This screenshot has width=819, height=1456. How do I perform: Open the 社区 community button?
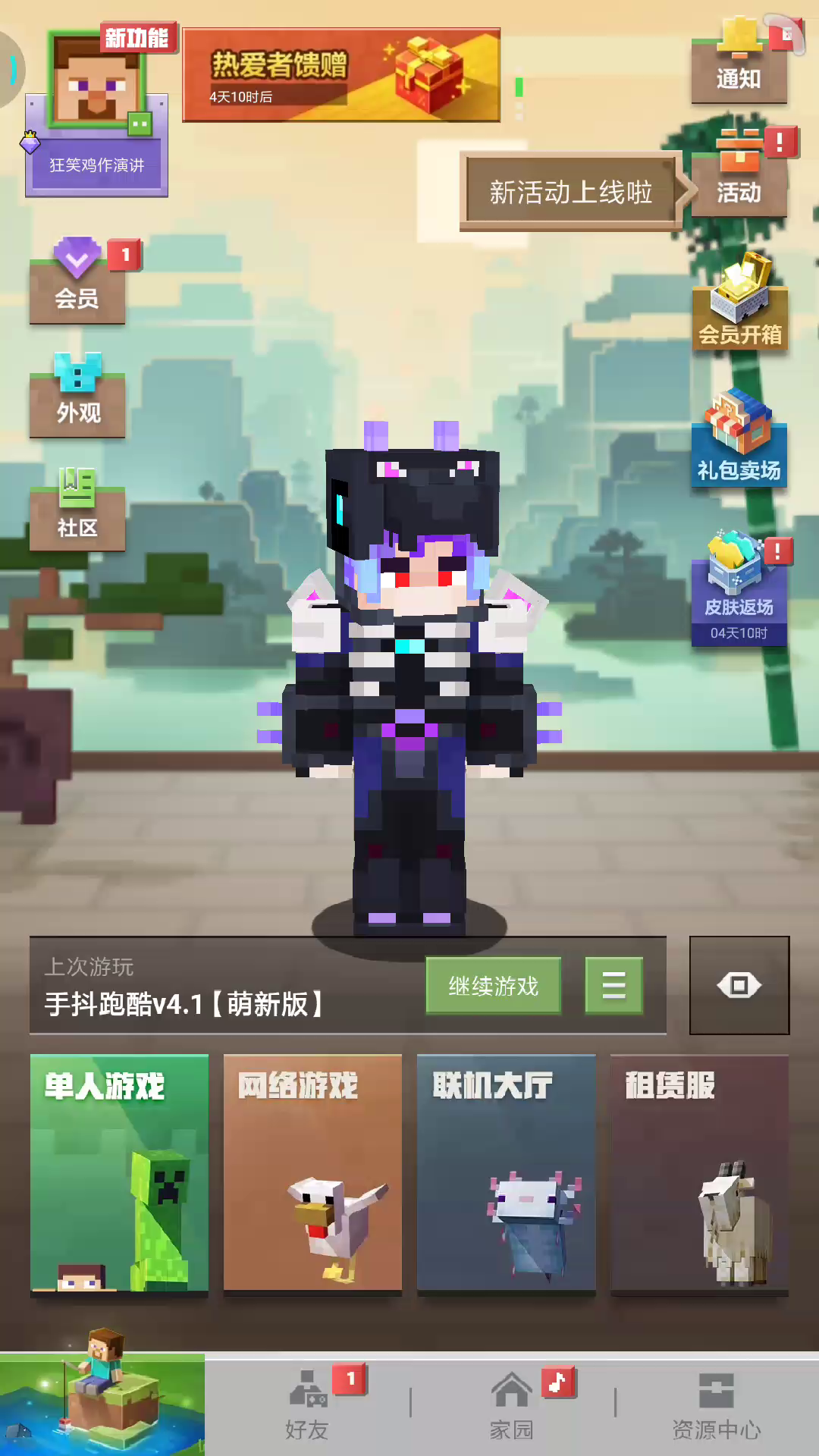point(77,510)
